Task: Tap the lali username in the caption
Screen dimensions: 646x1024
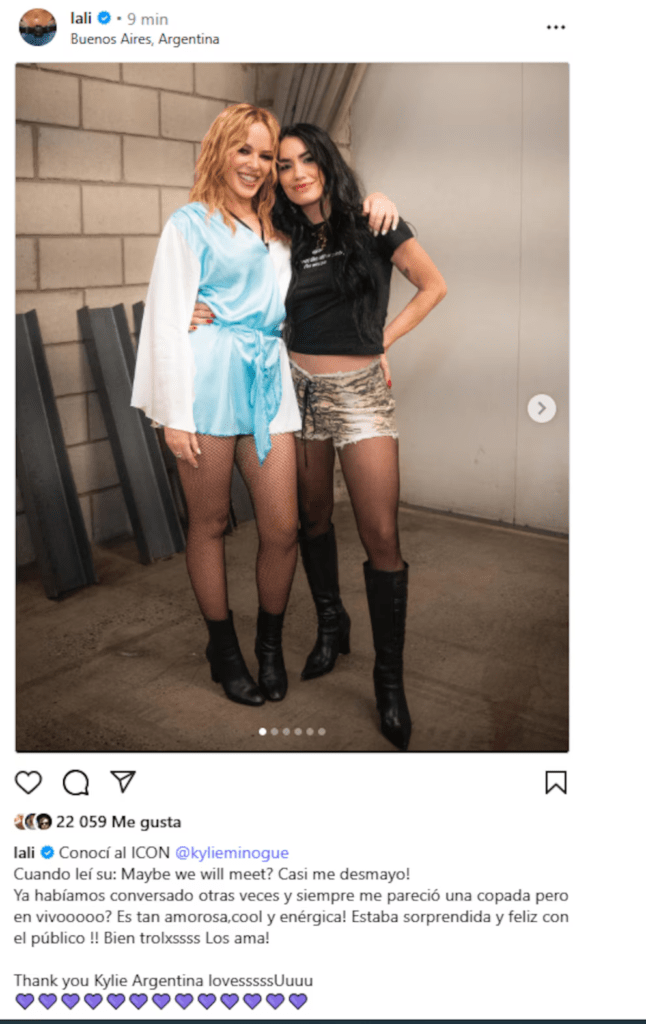Action: (x=24, y=853)
